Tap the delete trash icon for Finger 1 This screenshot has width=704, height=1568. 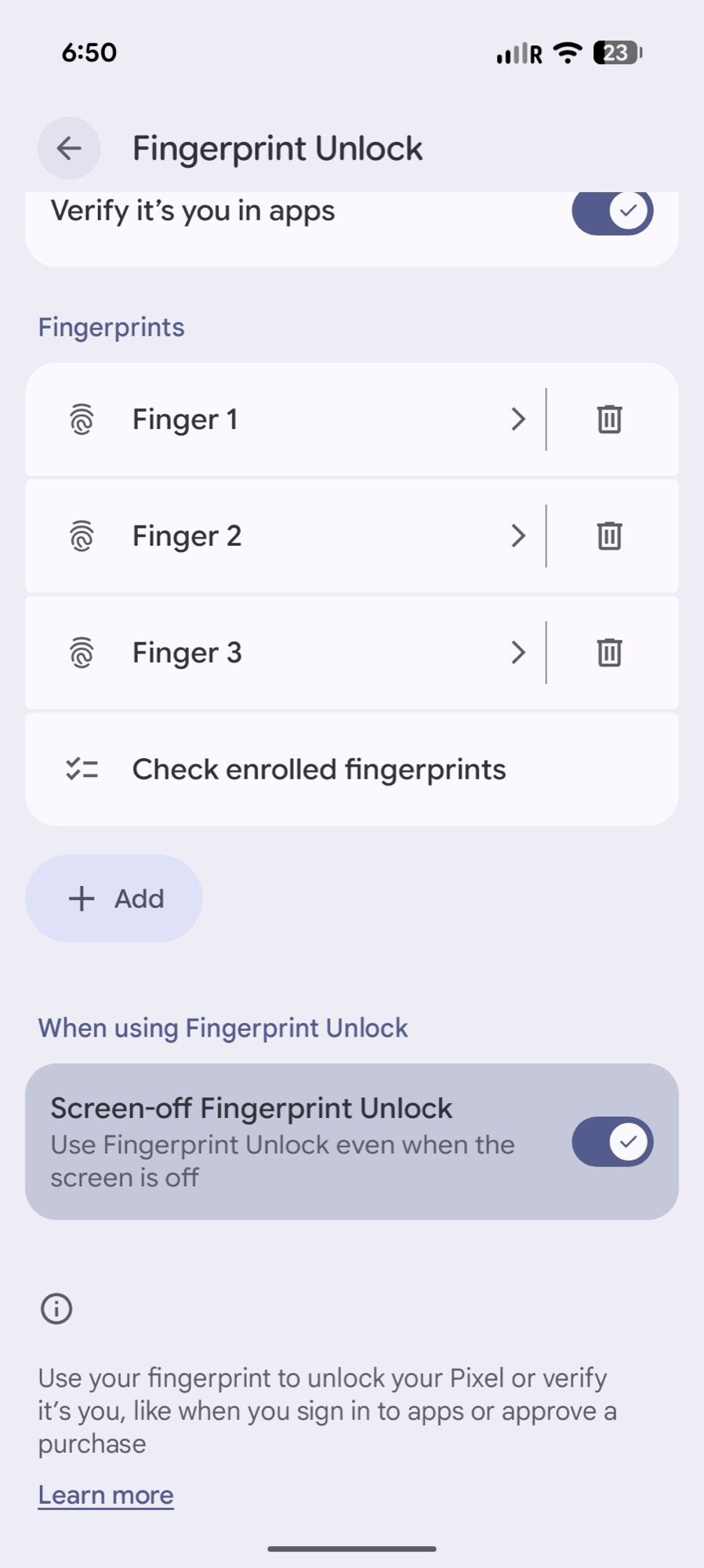pos(610,419)
